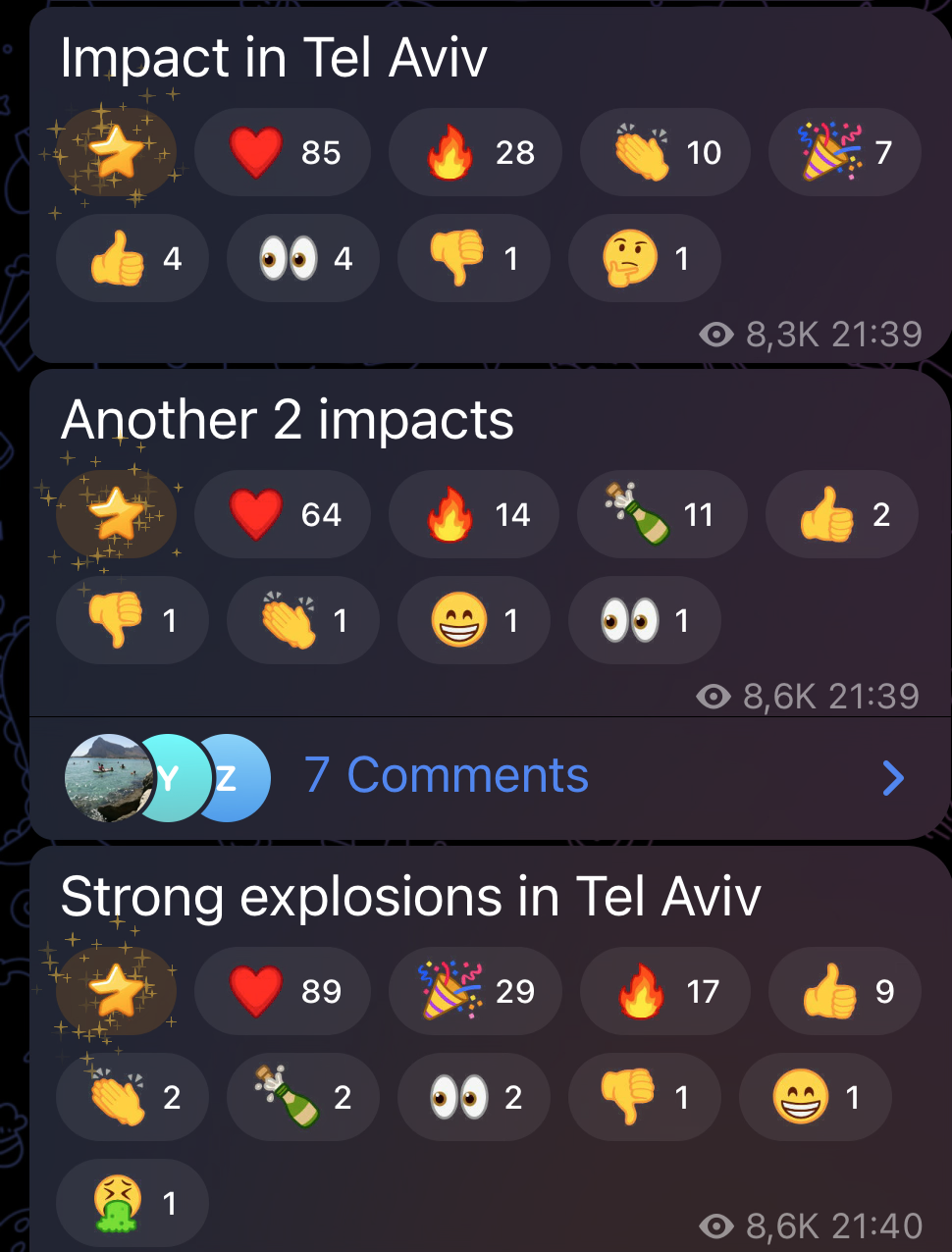The image size is (952, 1252).
Task: Tap the thumbs up reaction showing 9
Action: [845, 991]
